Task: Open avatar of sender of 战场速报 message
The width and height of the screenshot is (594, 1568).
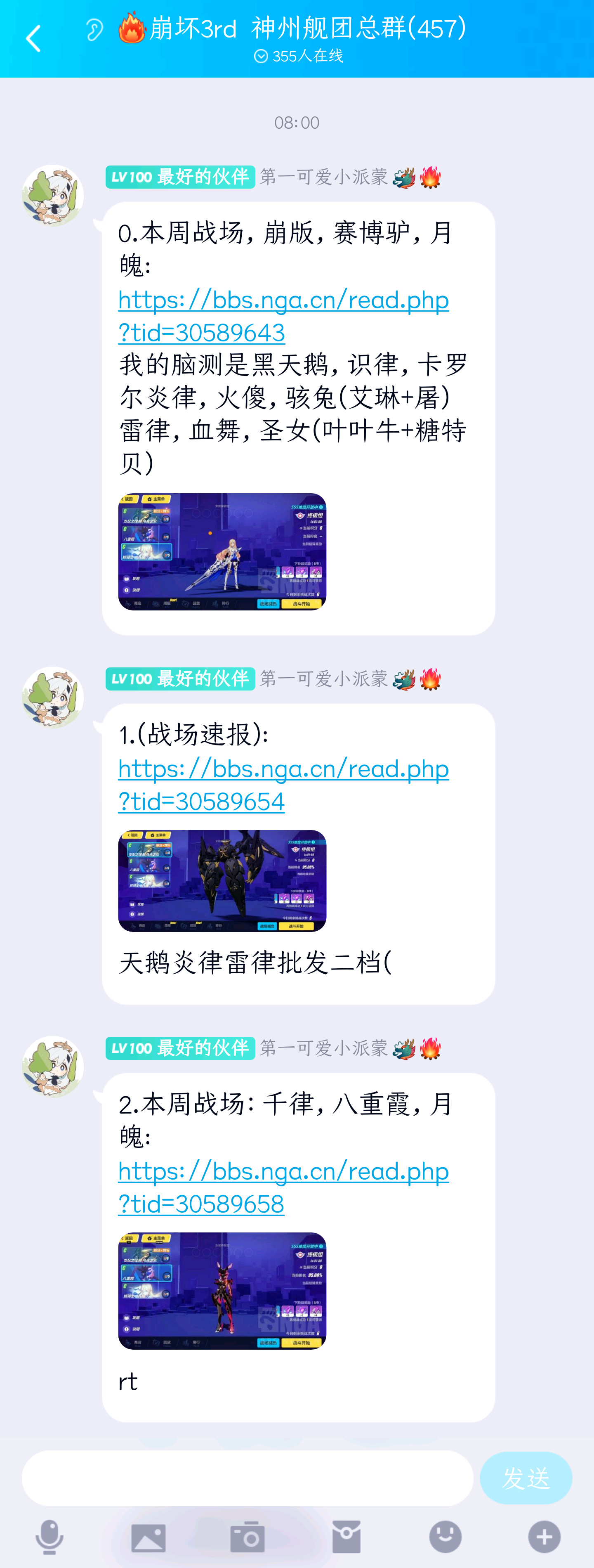Action: pyautogui.click(x=52, y=697)
